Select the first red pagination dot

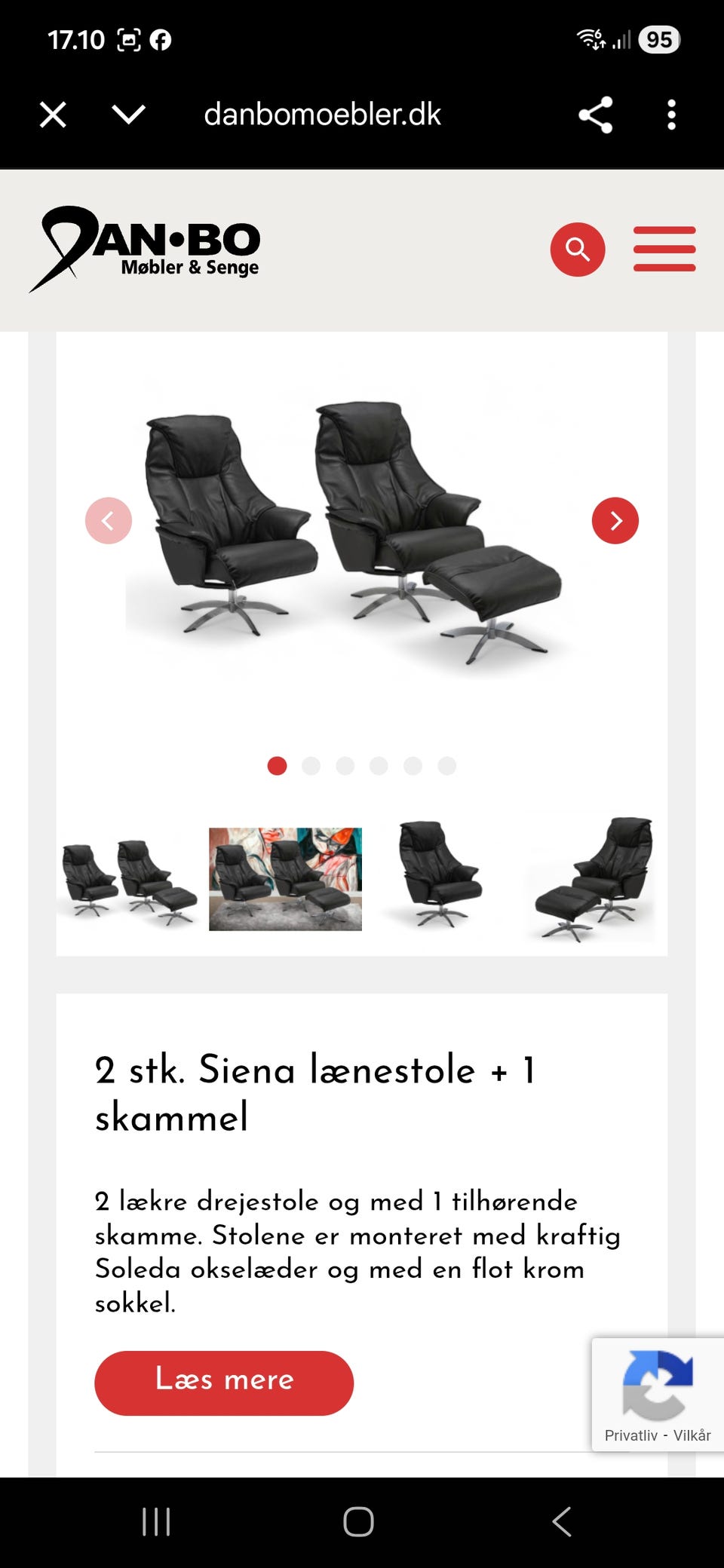coord(278,765)
